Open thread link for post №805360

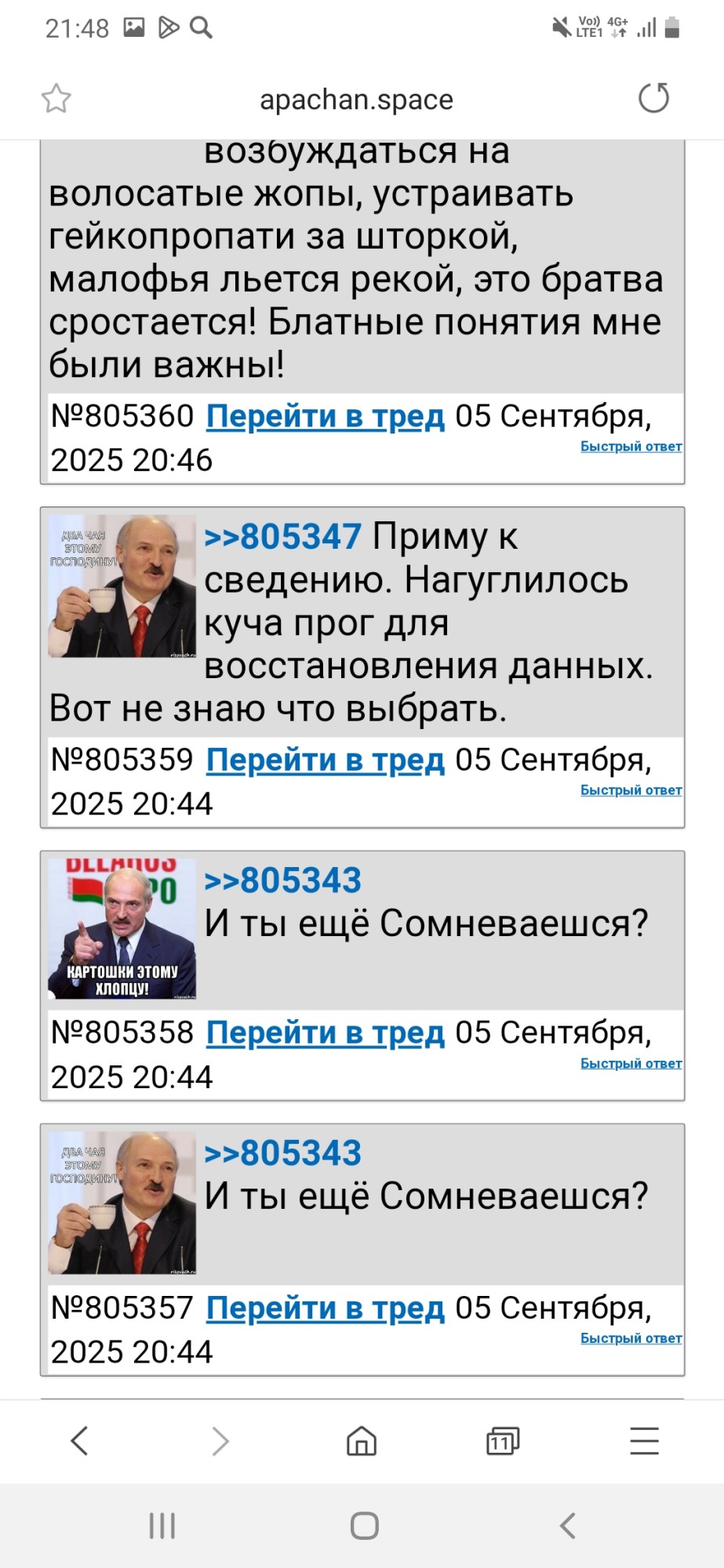click(325, 417)
